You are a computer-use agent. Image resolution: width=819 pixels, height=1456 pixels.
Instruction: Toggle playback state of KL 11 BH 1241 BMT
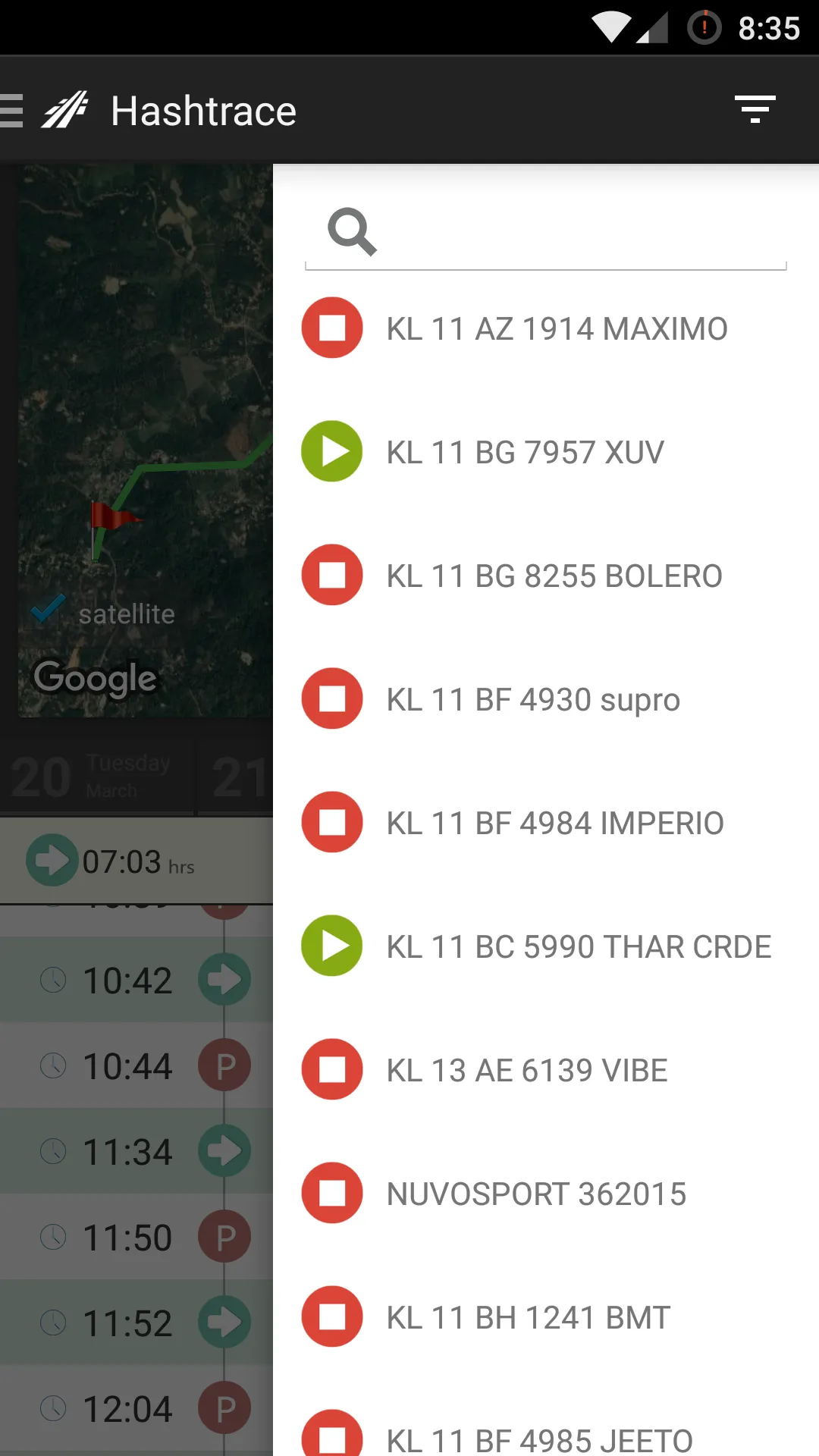click(331, 1316)
